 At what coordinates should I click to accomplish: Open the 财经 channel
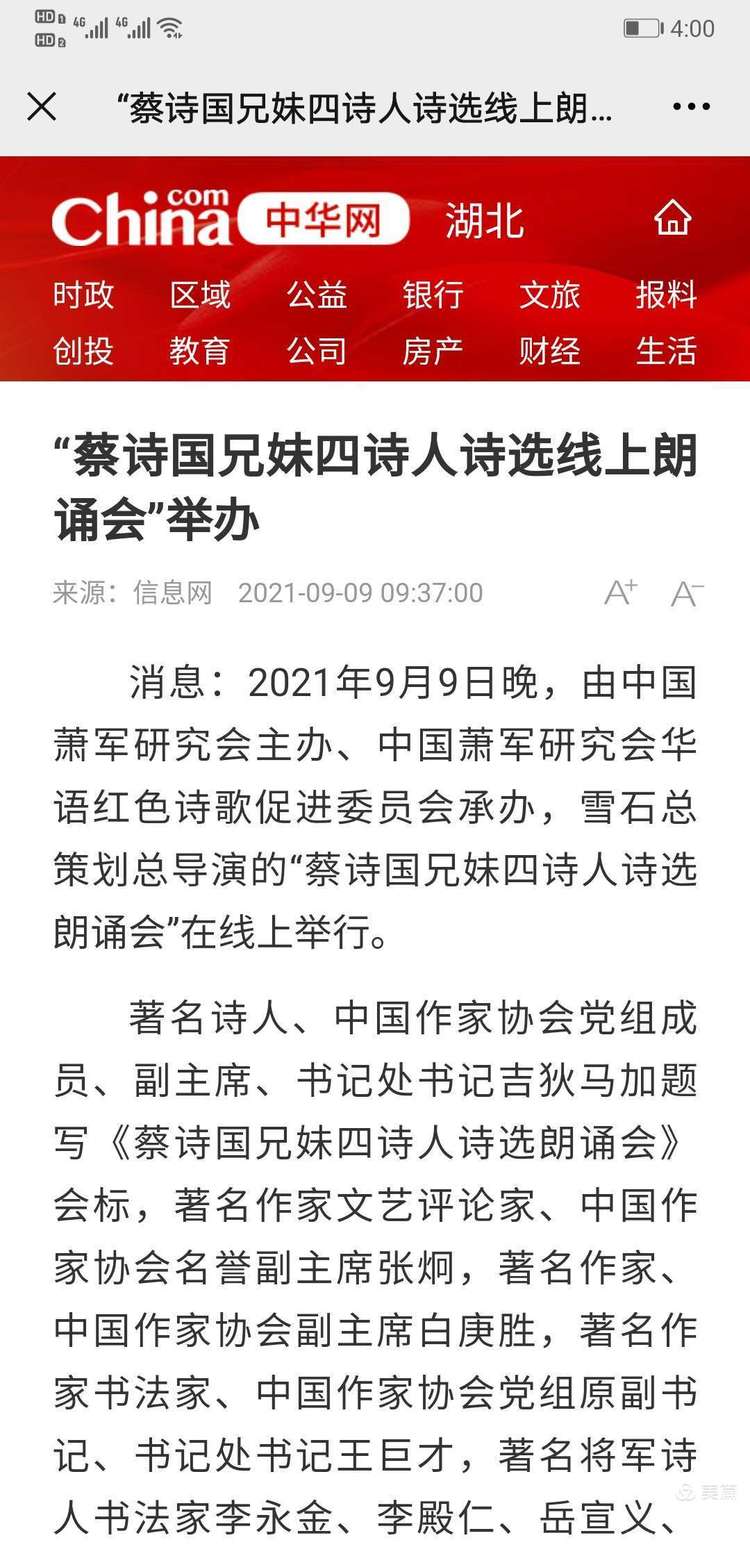pos(550,351)
